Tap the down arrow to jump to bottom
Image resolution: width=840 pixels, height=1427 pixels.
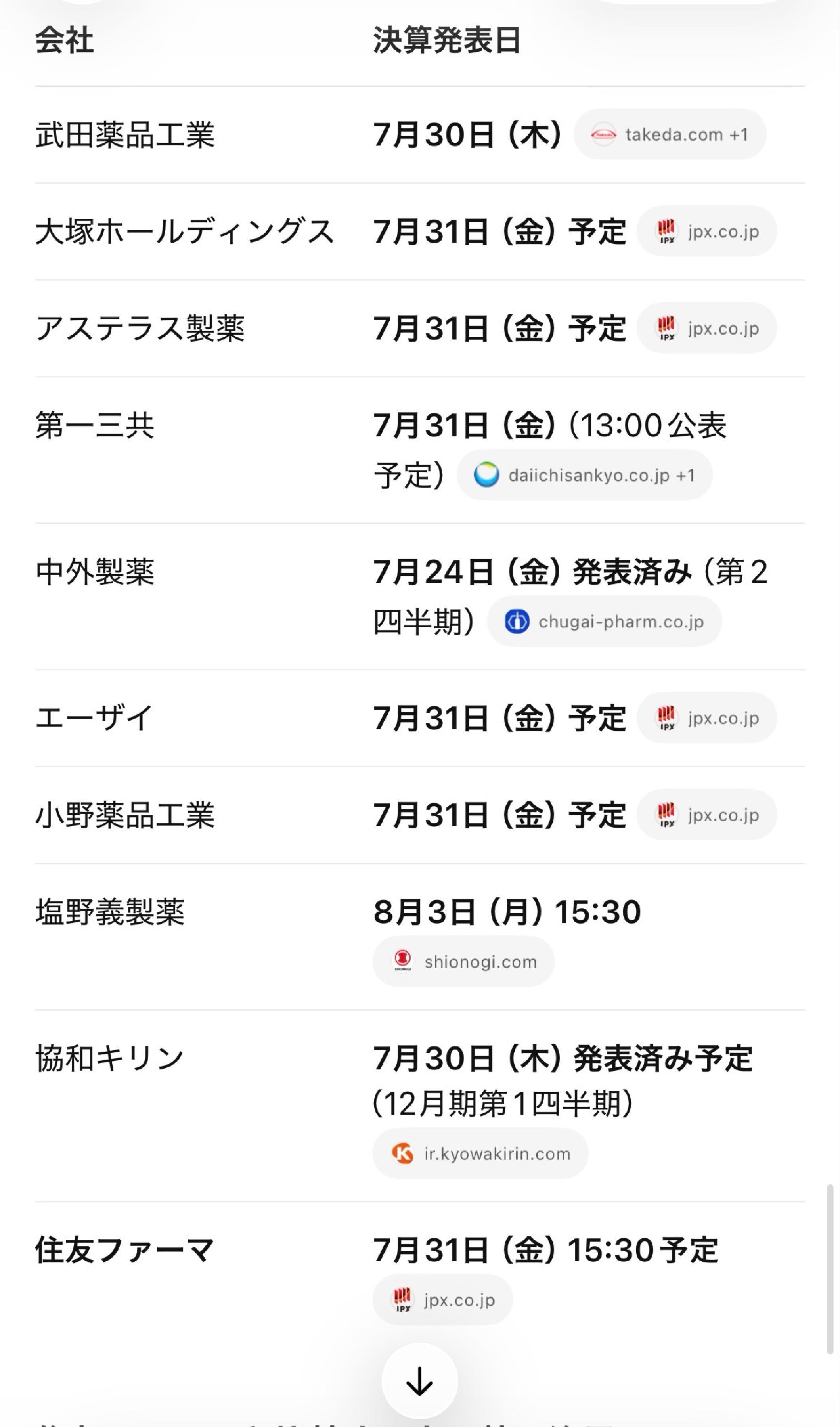(x=420, y=1381)
